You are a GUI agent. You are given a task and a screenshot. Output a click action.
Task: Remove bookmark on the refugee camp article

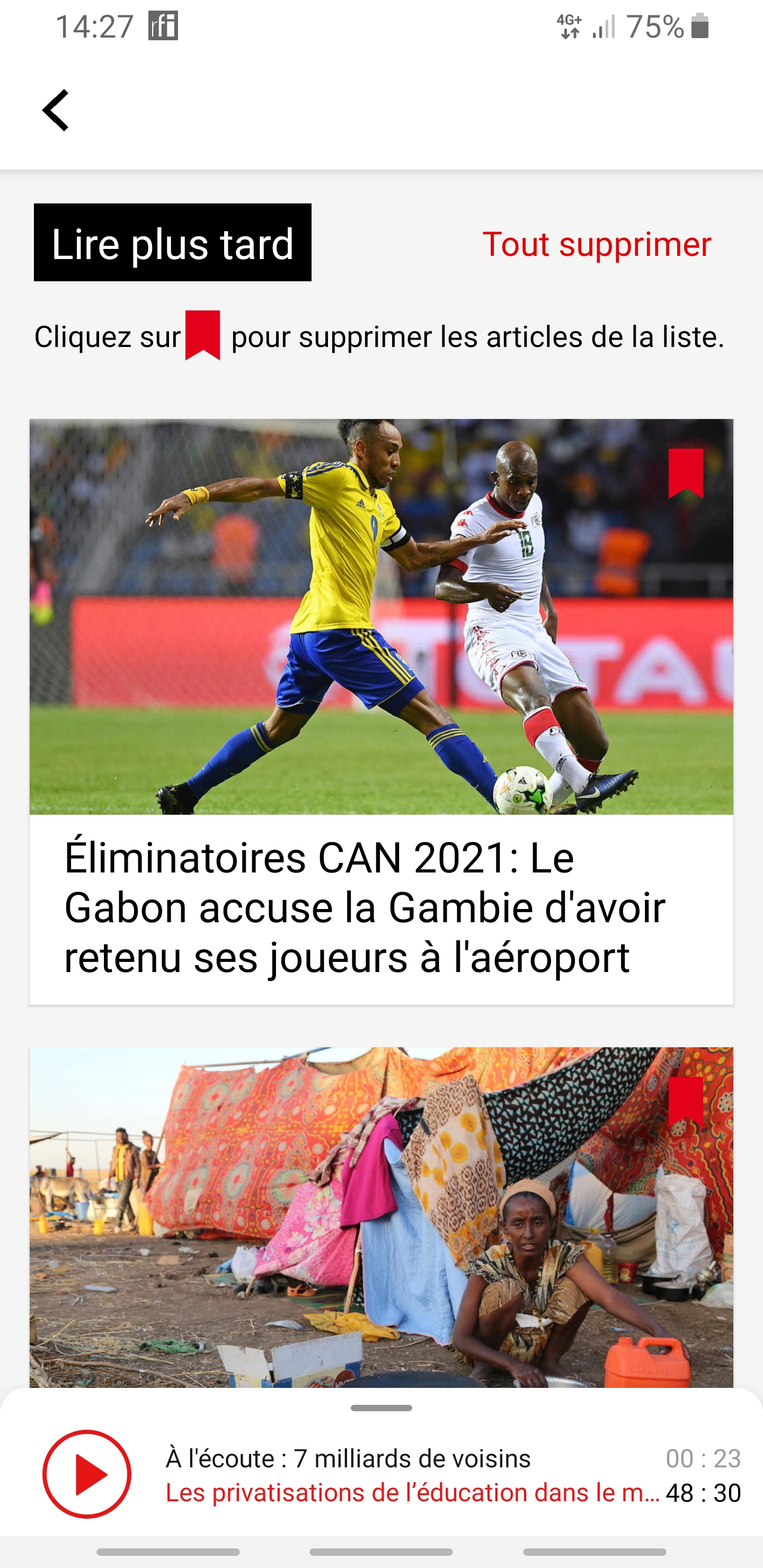[685, 1101]
